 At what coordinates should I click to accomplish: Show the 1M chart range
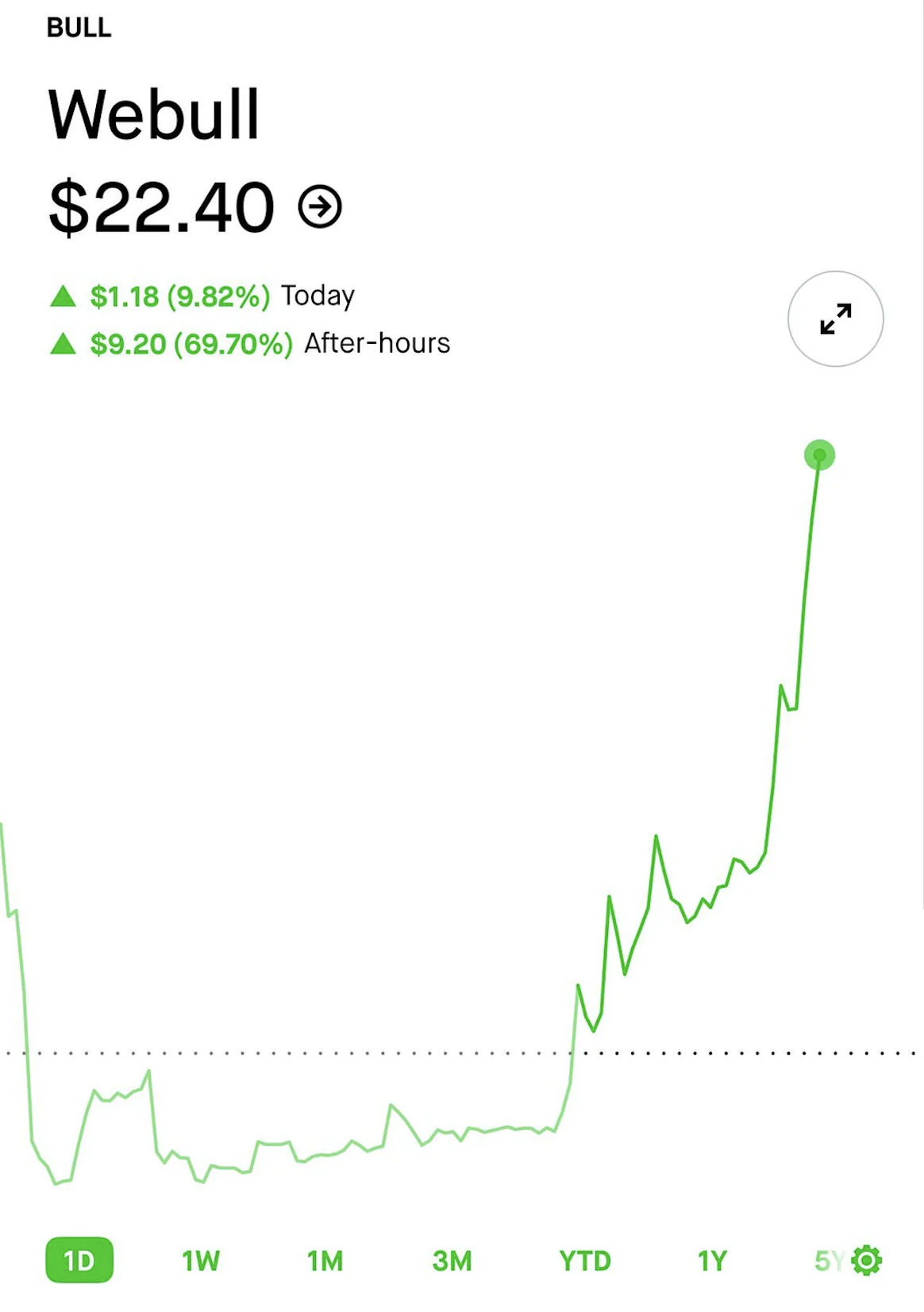(325, 1260)
